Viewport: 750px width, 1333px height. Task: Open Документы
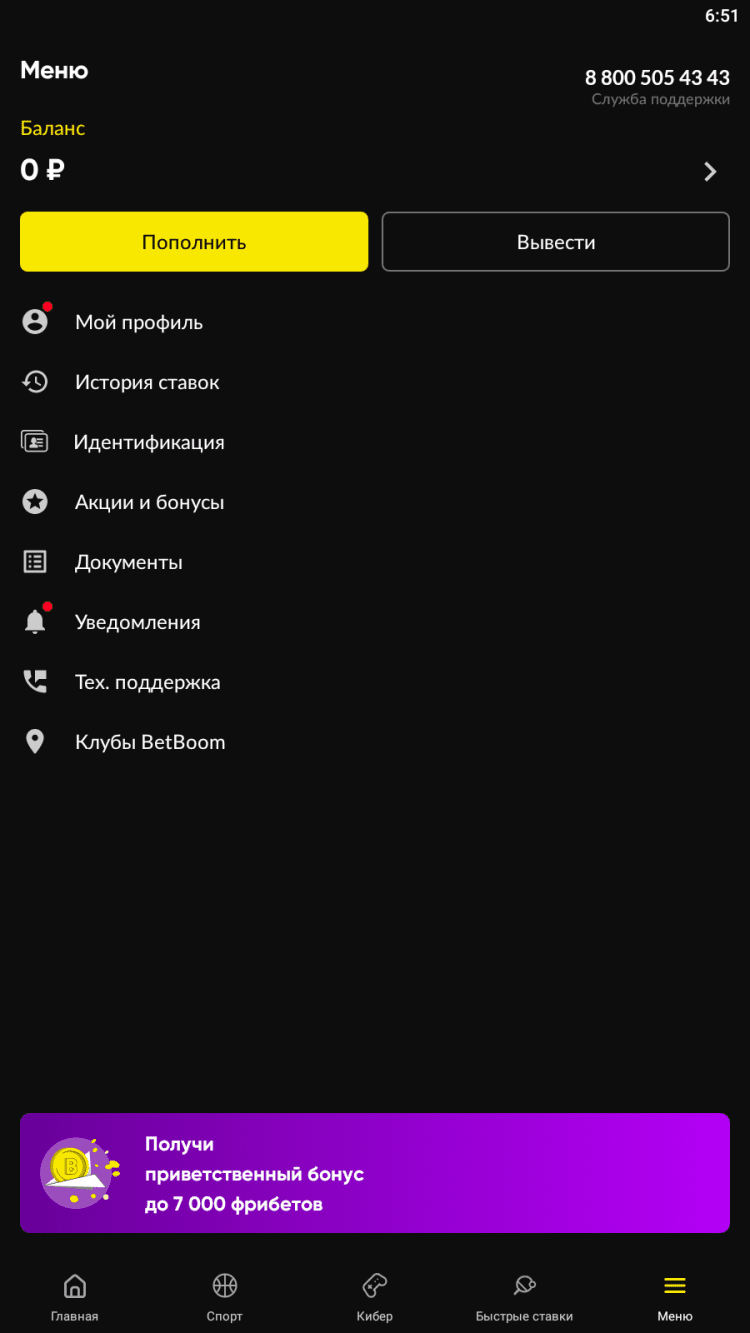click(x=128, y=562)
